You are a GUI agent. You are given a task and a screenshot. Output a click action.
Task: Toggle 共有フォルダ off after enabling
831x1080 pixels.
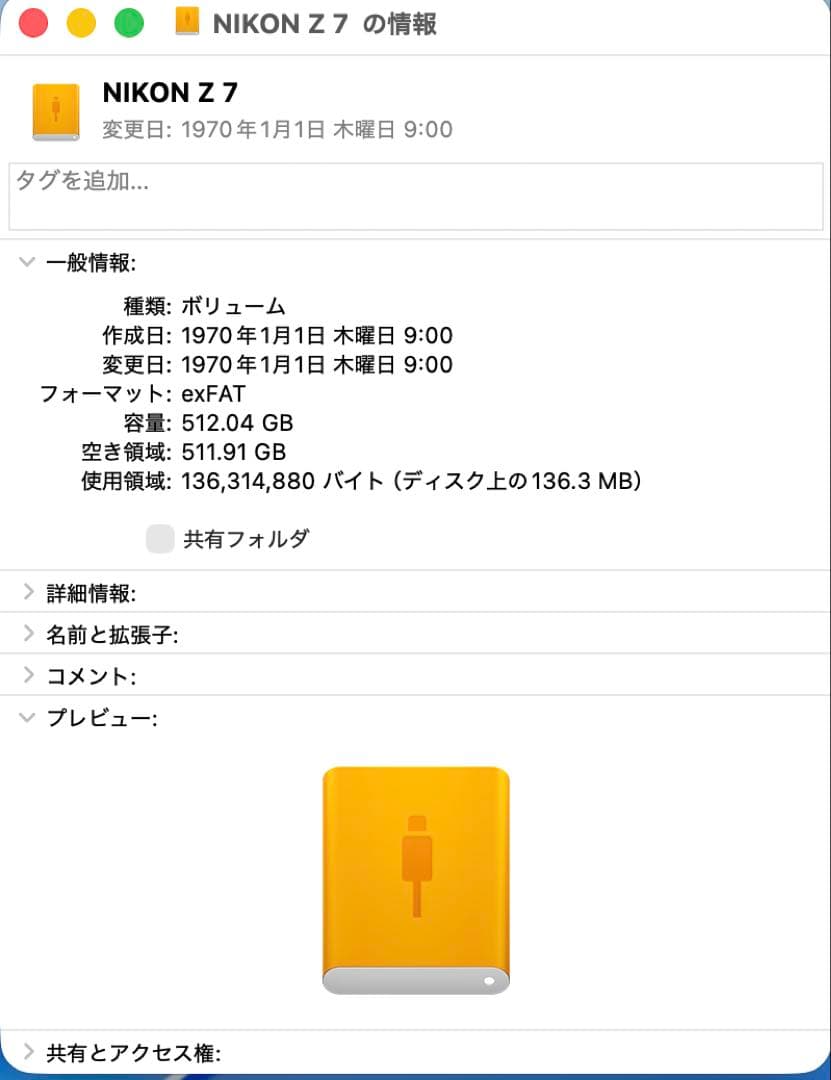(159, 538)
